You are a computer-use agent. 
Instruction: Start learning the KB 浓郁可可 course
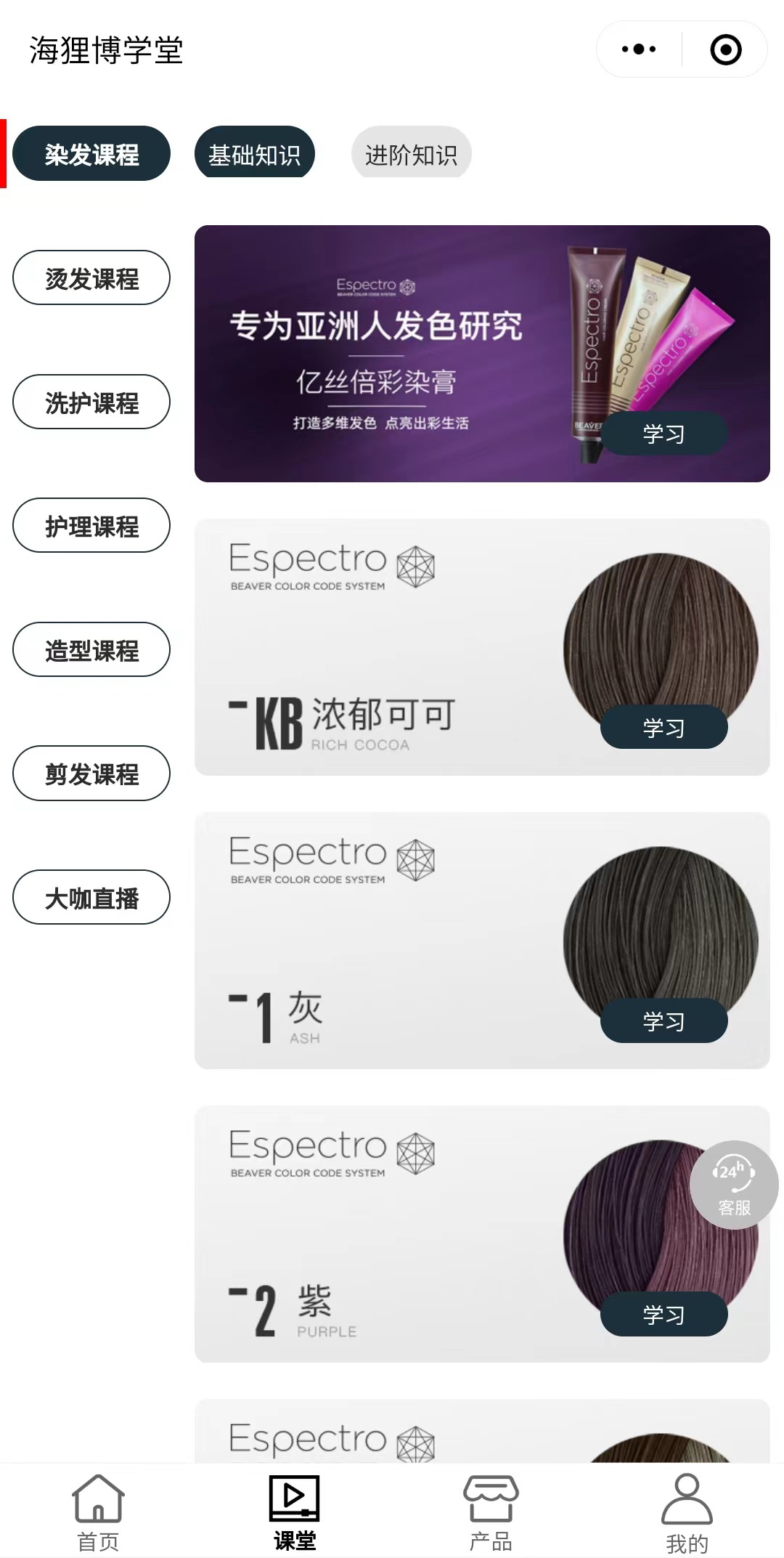point(663,728)
